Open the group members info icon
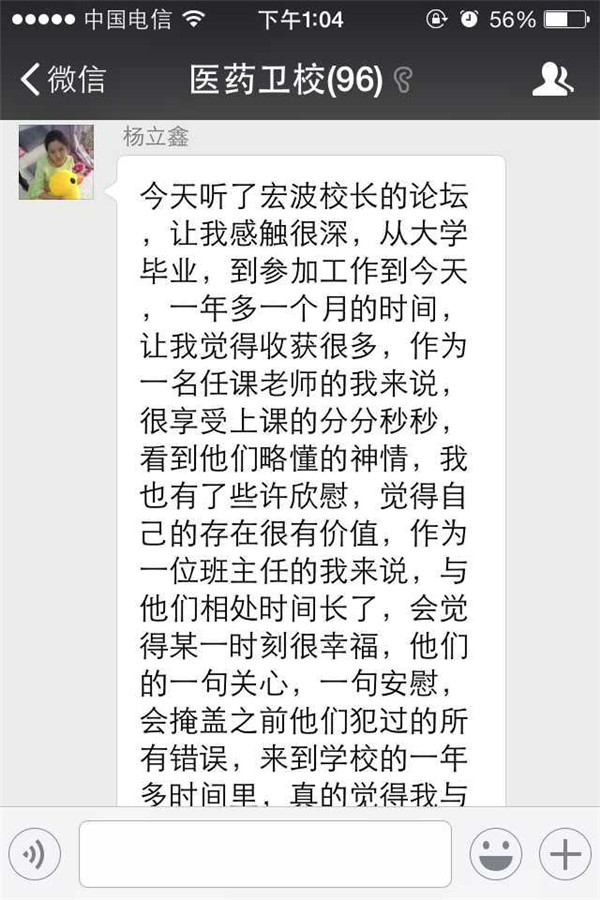This screenshot has height=900, width=600. tap(552, 79)
